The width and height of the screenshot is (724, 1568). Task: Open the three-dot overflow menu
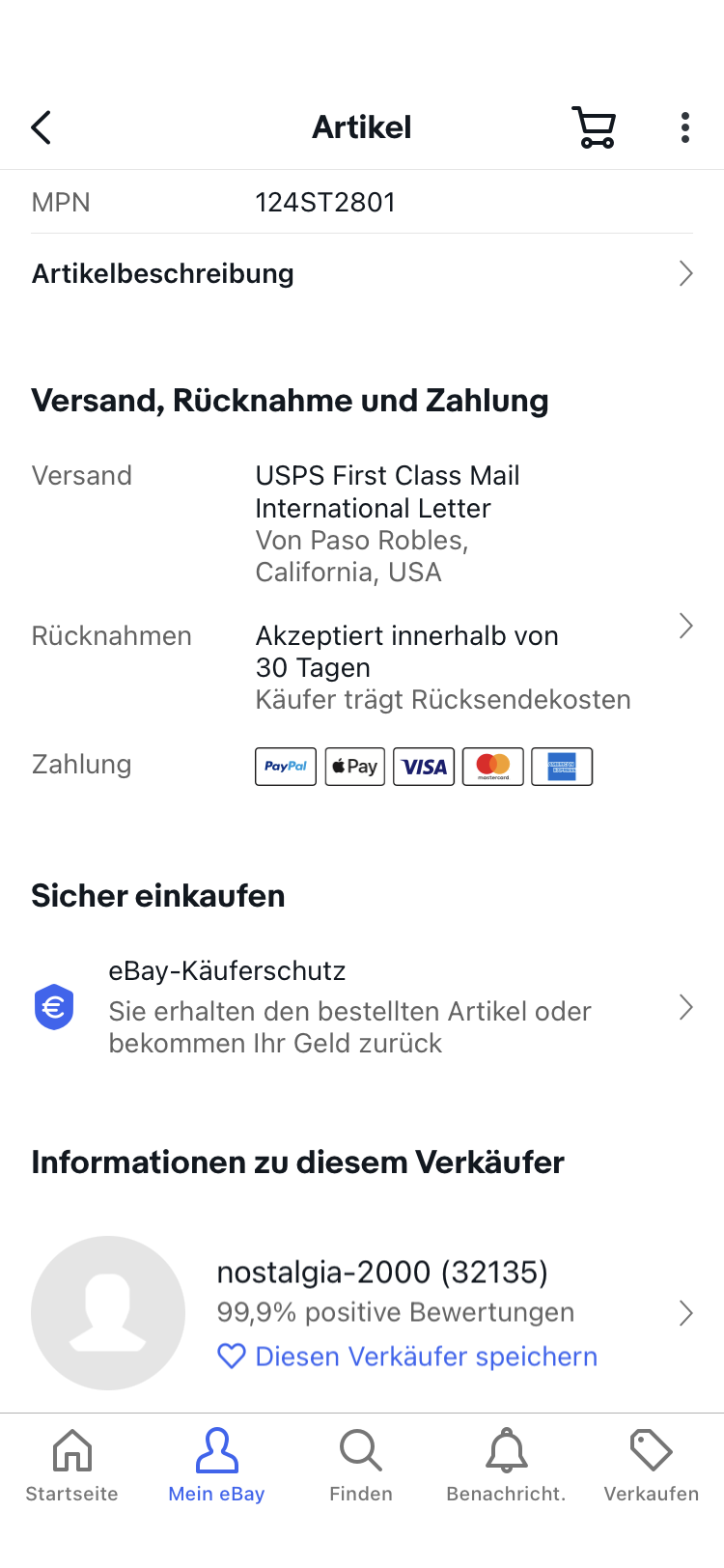click(x=684, y=127)
